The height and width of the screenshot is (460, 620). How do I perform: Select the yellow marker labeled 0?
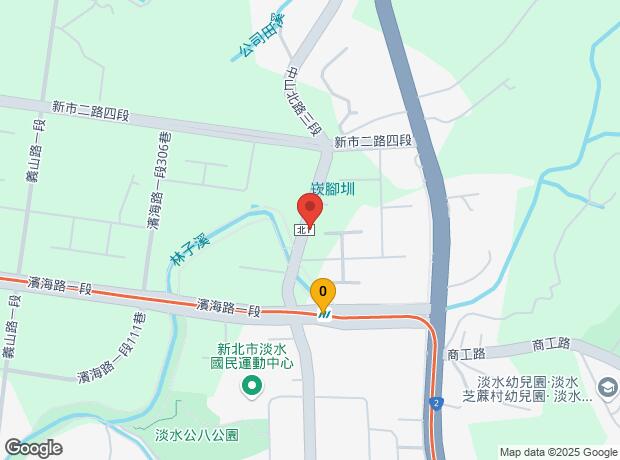point(322,293)
